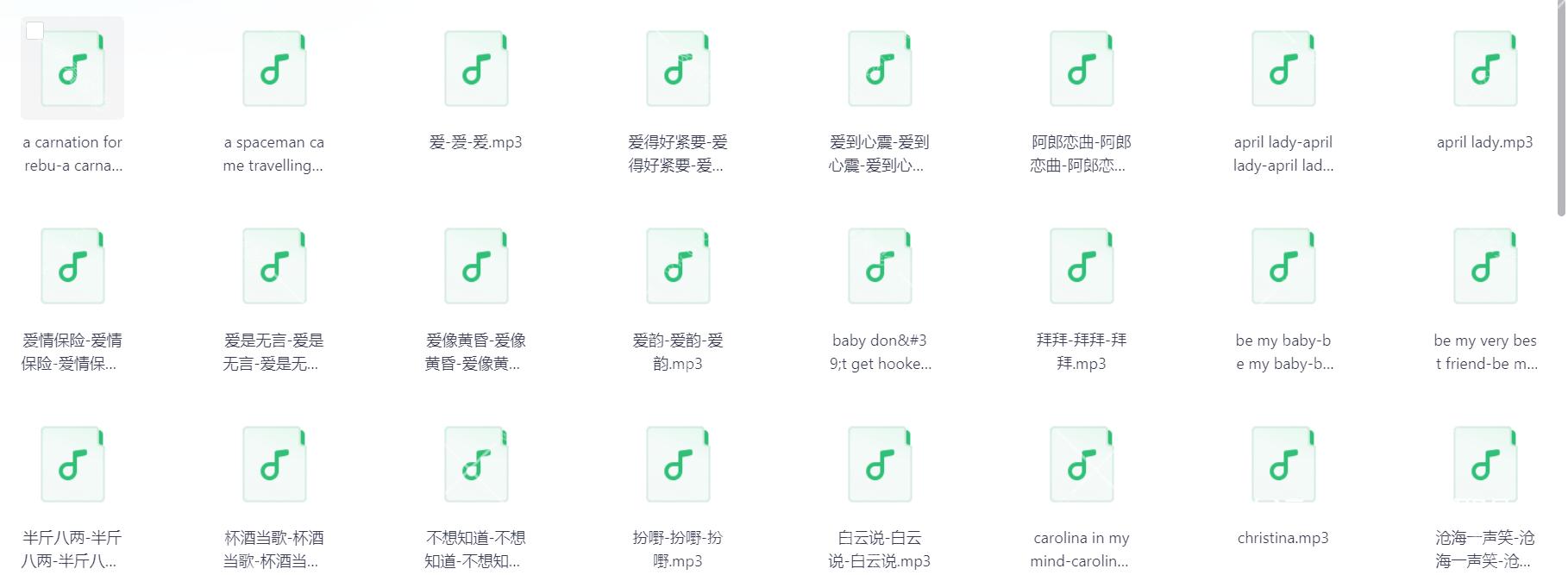
Task: Open christina.mp3 file
Action: [x=1283, y=464]
